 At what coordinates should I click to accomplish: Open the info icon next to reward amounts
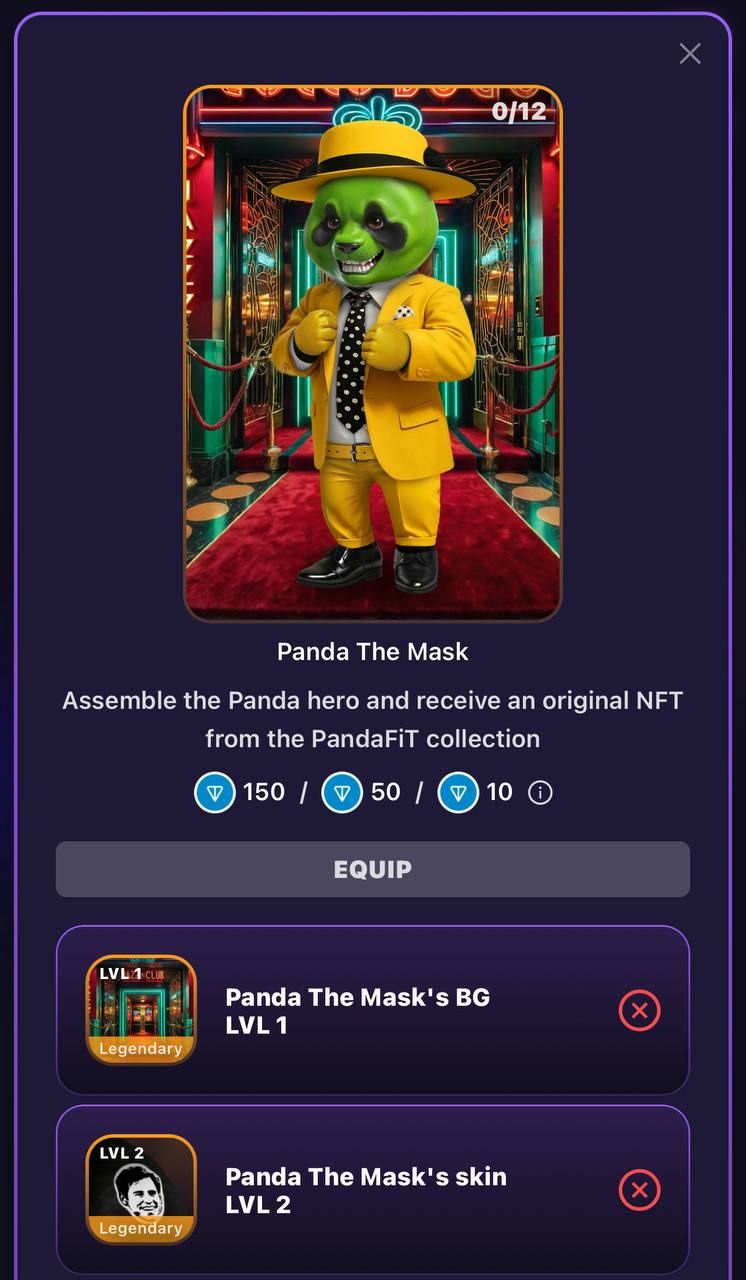tap(540, 793)
